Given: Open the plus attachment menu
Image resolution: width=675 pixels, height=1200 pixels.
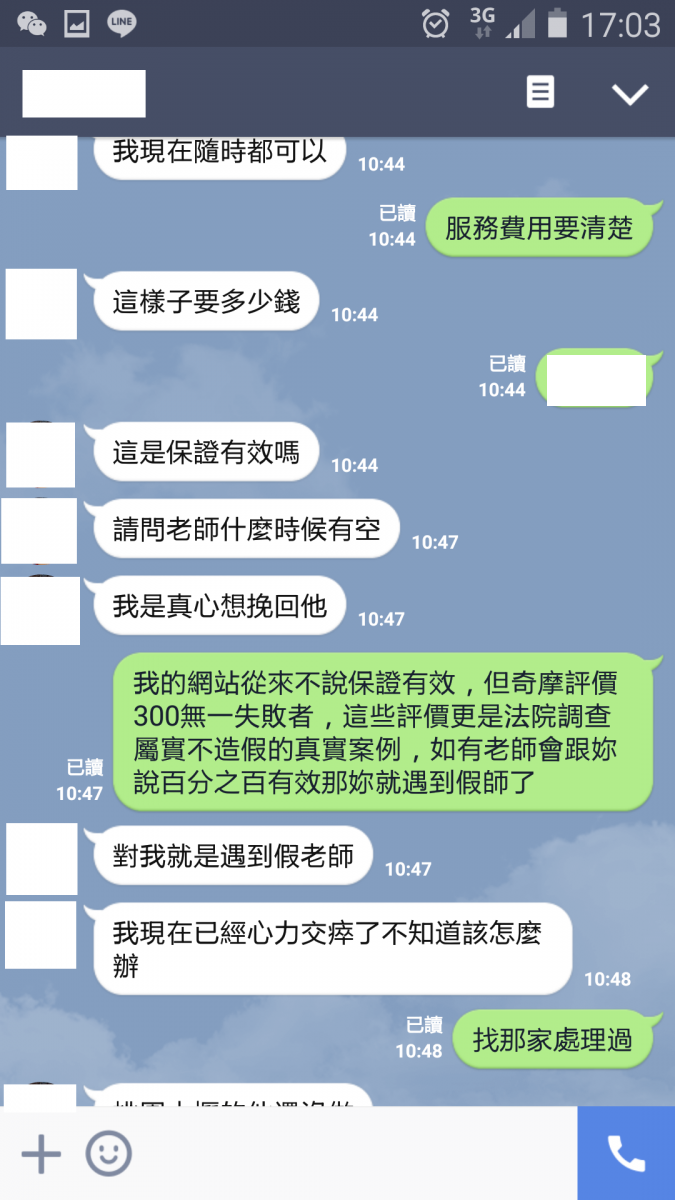Looking at the screenshot, I should (41, 1154).
